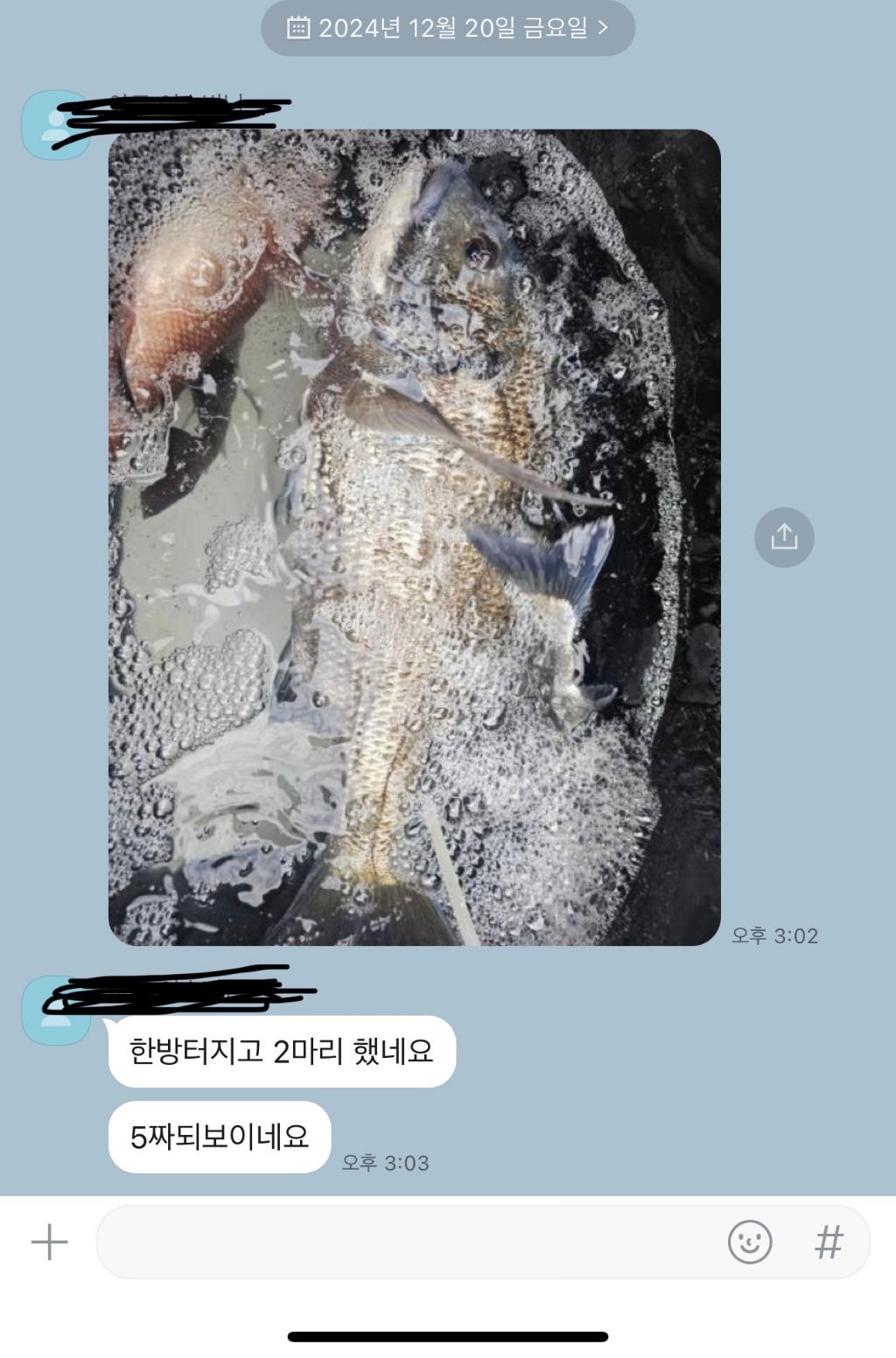This screenshot has height=1358, width=896.
Task: Open the plus attachment menu
Action: coord(50,1242)
